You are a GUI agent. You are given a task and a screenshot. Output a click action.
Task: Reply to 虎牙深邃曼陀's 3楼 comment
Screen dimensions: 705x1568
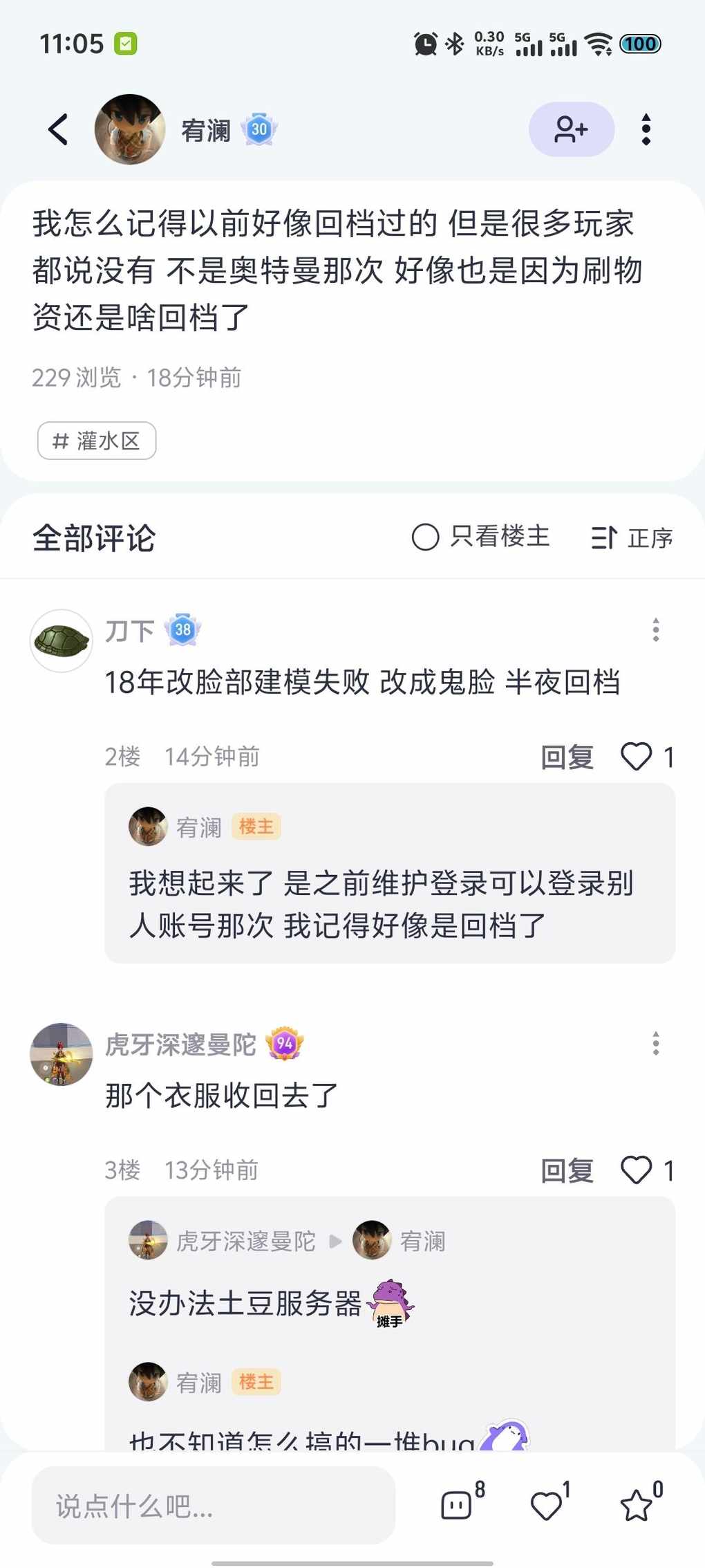point(567,1170)
